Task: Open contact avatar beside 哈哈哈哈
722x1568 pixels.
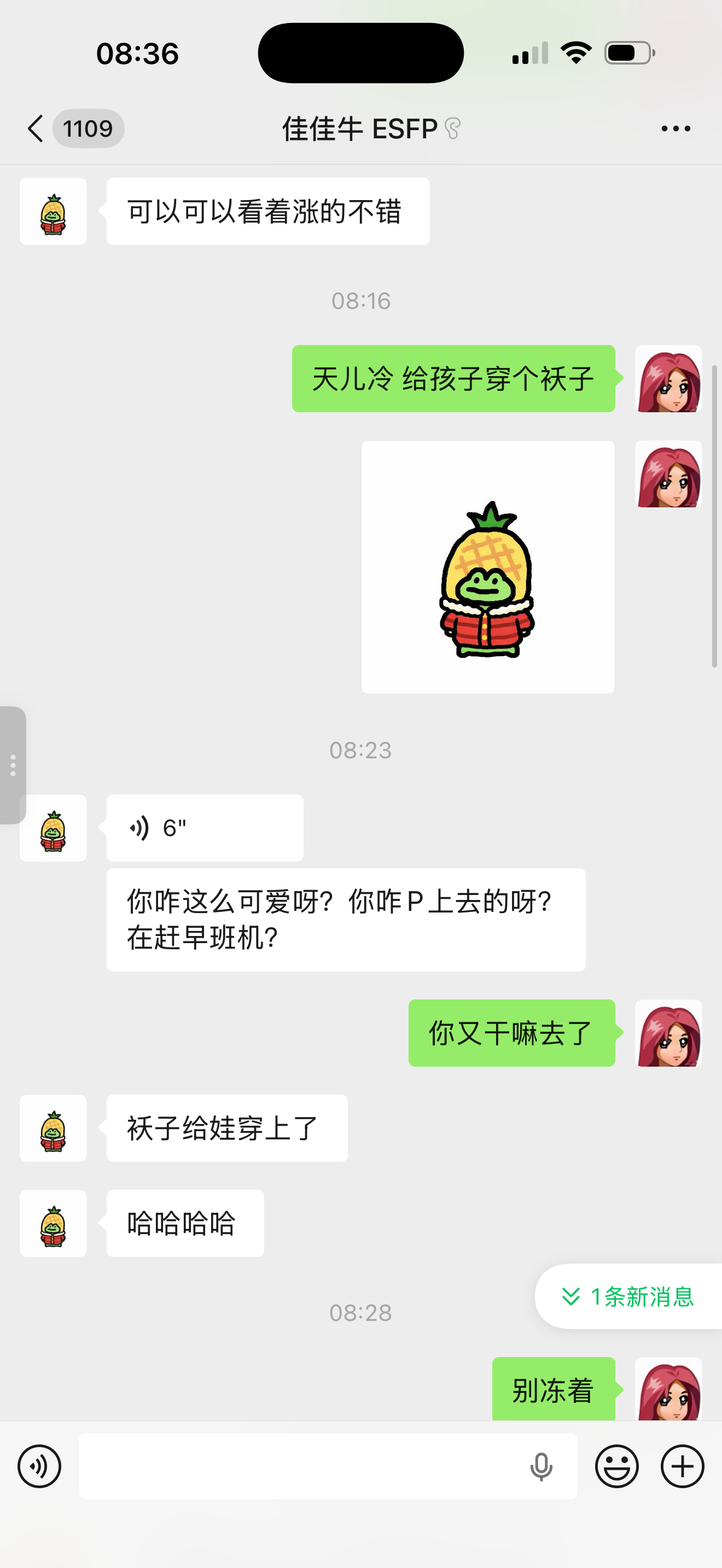Action: click(53, 1224)
